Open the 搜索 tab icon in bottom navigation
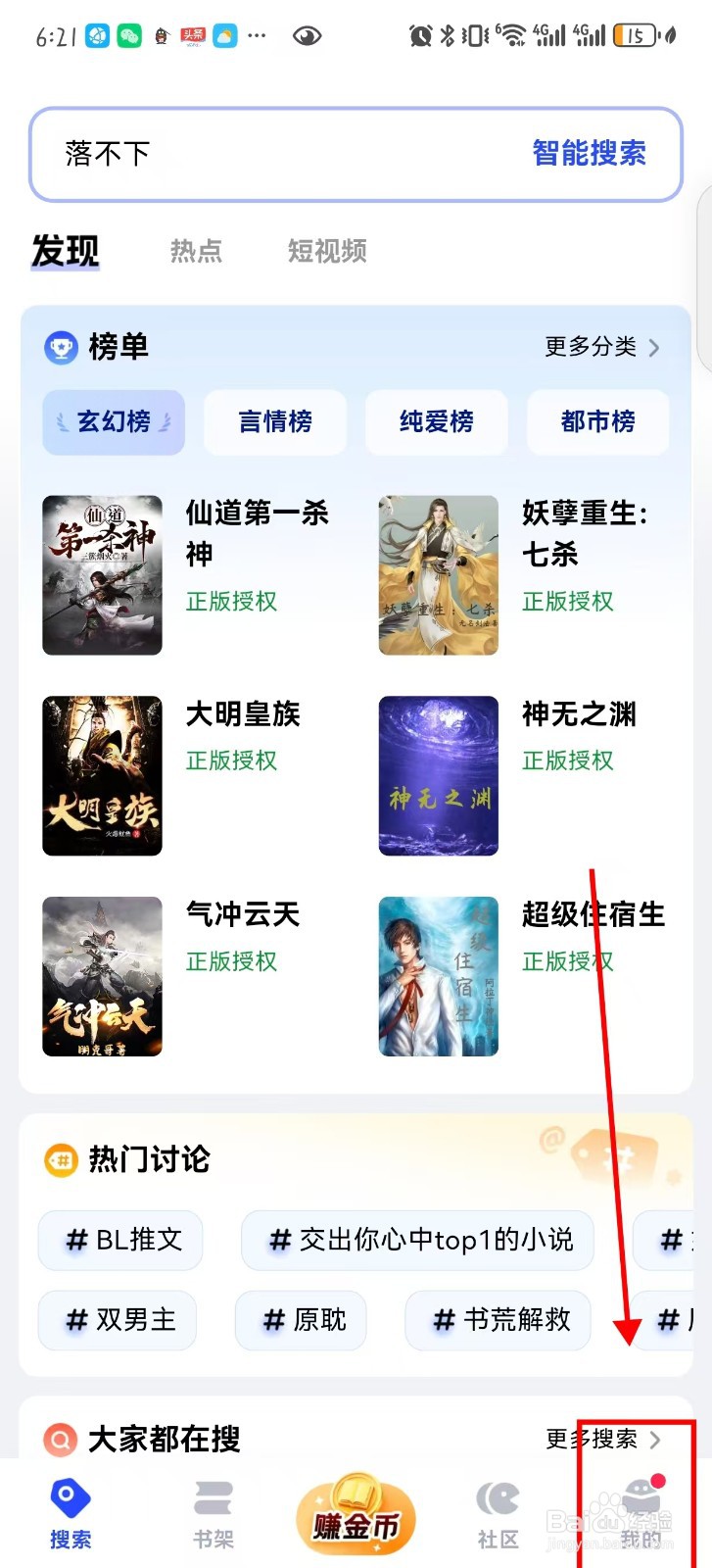The height and width of the screenshot is (1568, 712). pos(70,1496)
